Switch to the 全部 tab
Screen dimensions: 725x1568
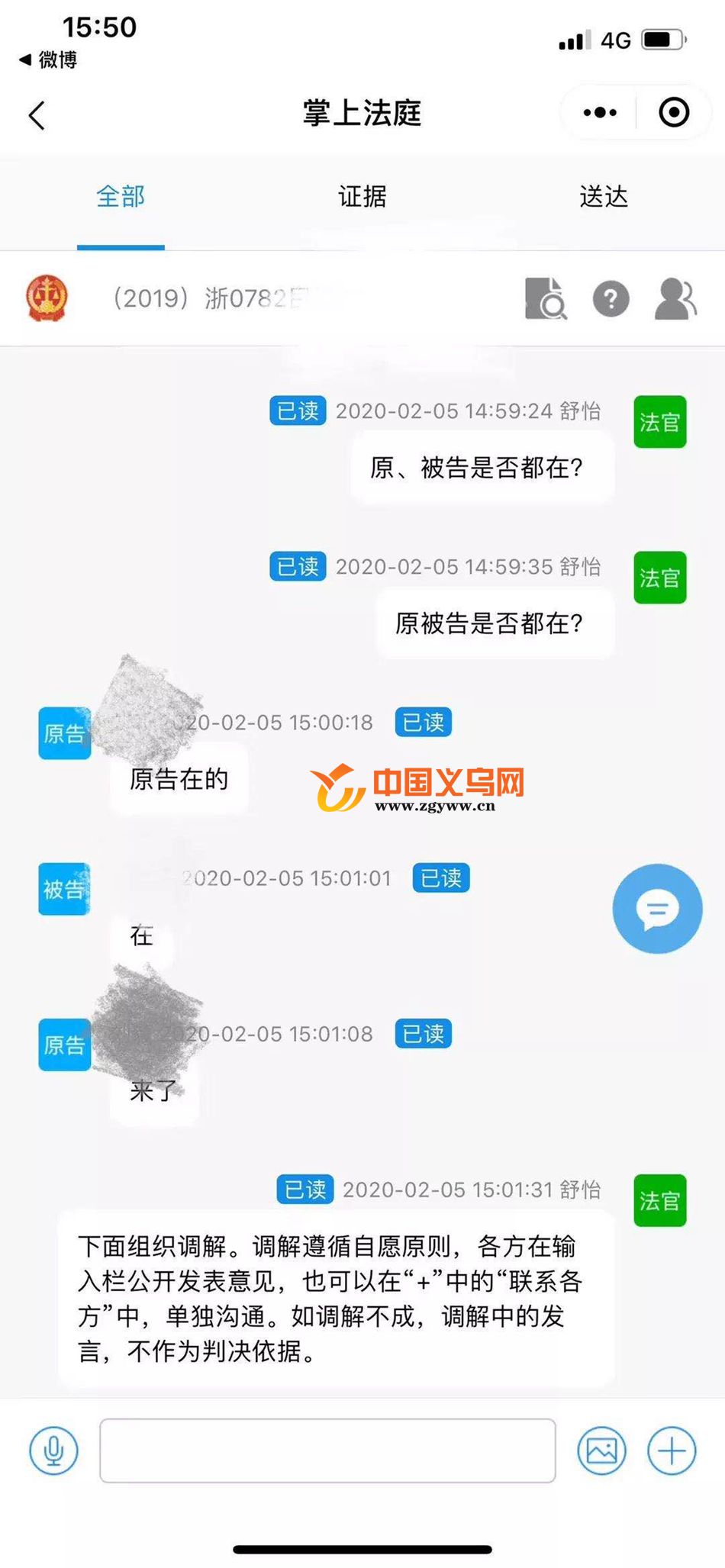click(x=121, y=197)
